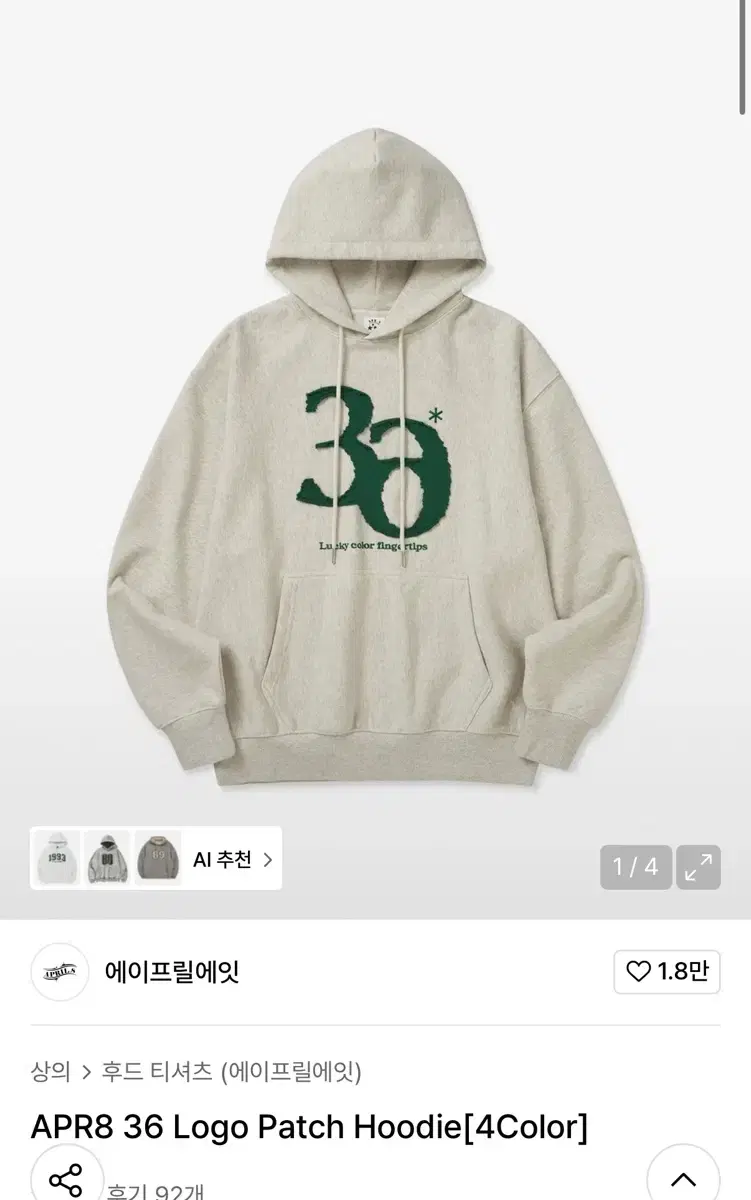This screenshot has width=751, height=1200.
Task: Navigate to the 상의 breadcrumb category
Action: [x=46, y=1072]
